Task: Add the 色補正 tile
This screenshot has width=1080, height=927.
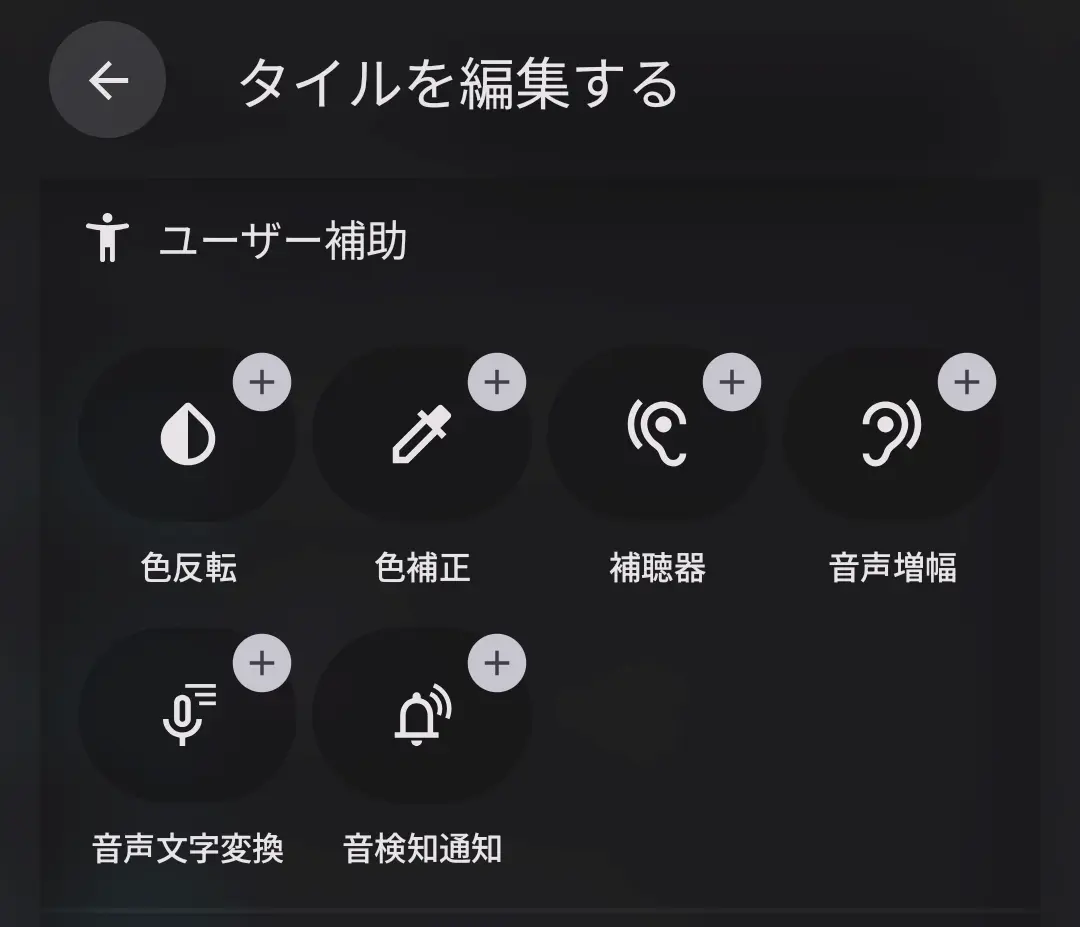Action: (497, 382)
